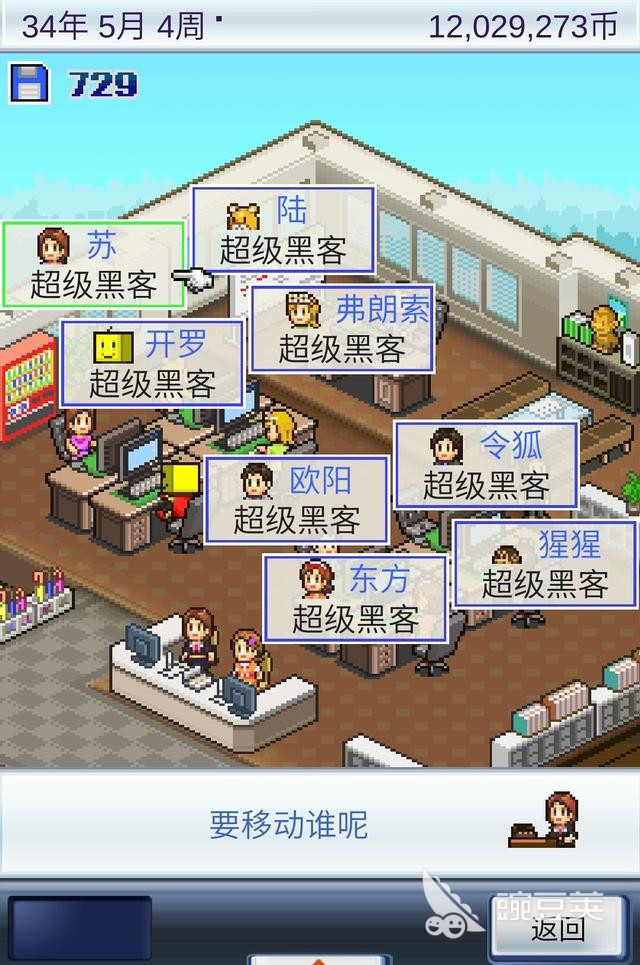Pick 东方 the super hacker
The image size is (640, 965).
(x=354, y=598)
